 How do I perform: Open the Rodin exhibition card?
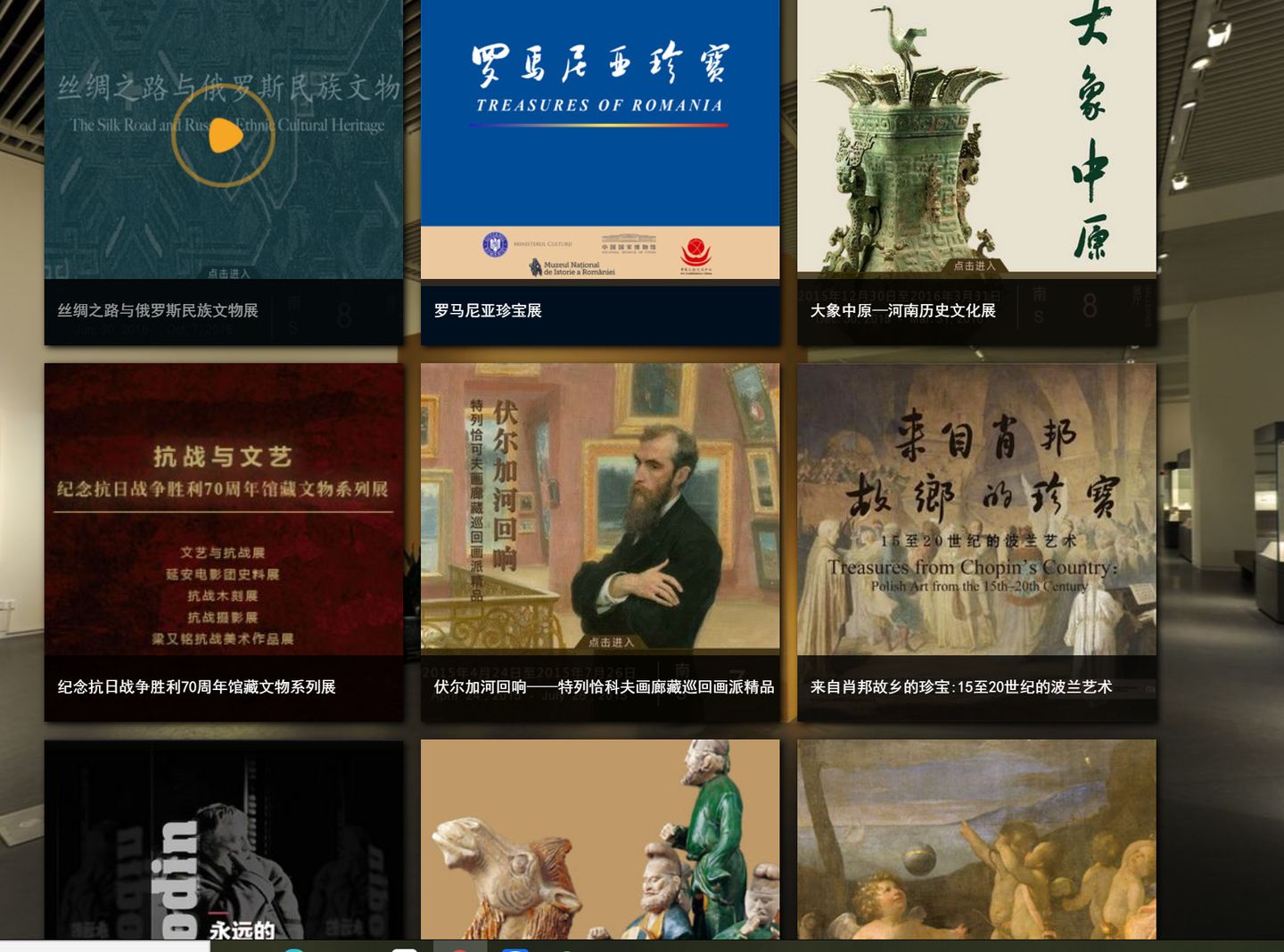point(223,838)
